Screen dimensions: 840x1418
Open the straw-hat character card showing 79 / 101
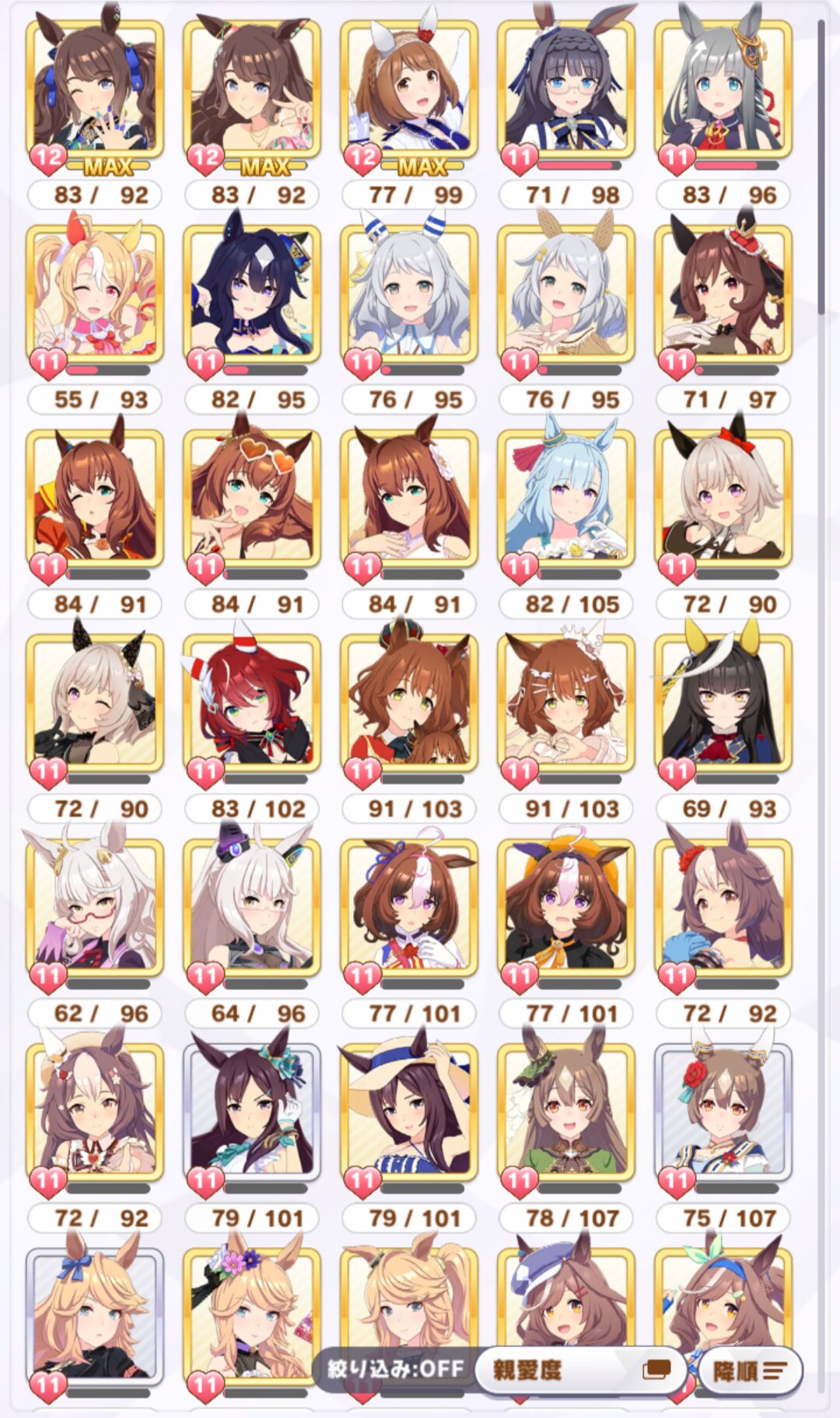click(409, 1112)
